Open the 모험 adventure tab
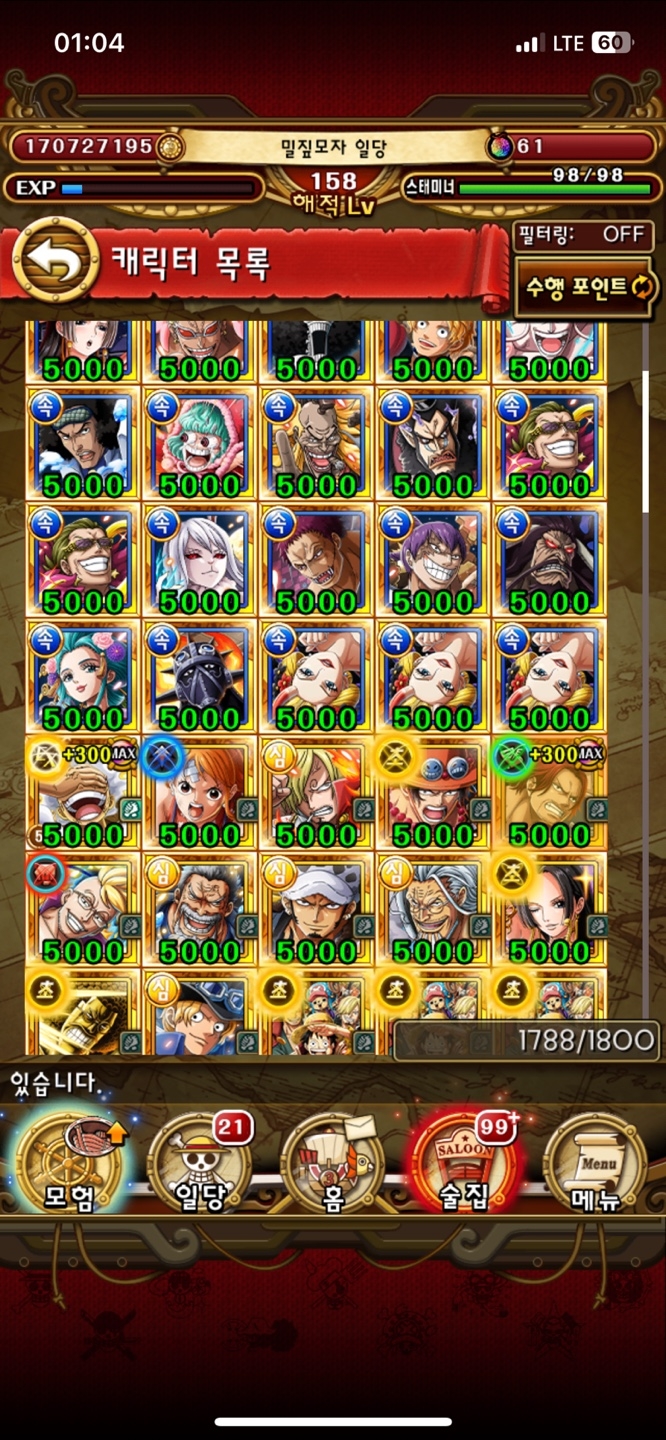This screenshot has width=666, height=1440. (68, 1162)
